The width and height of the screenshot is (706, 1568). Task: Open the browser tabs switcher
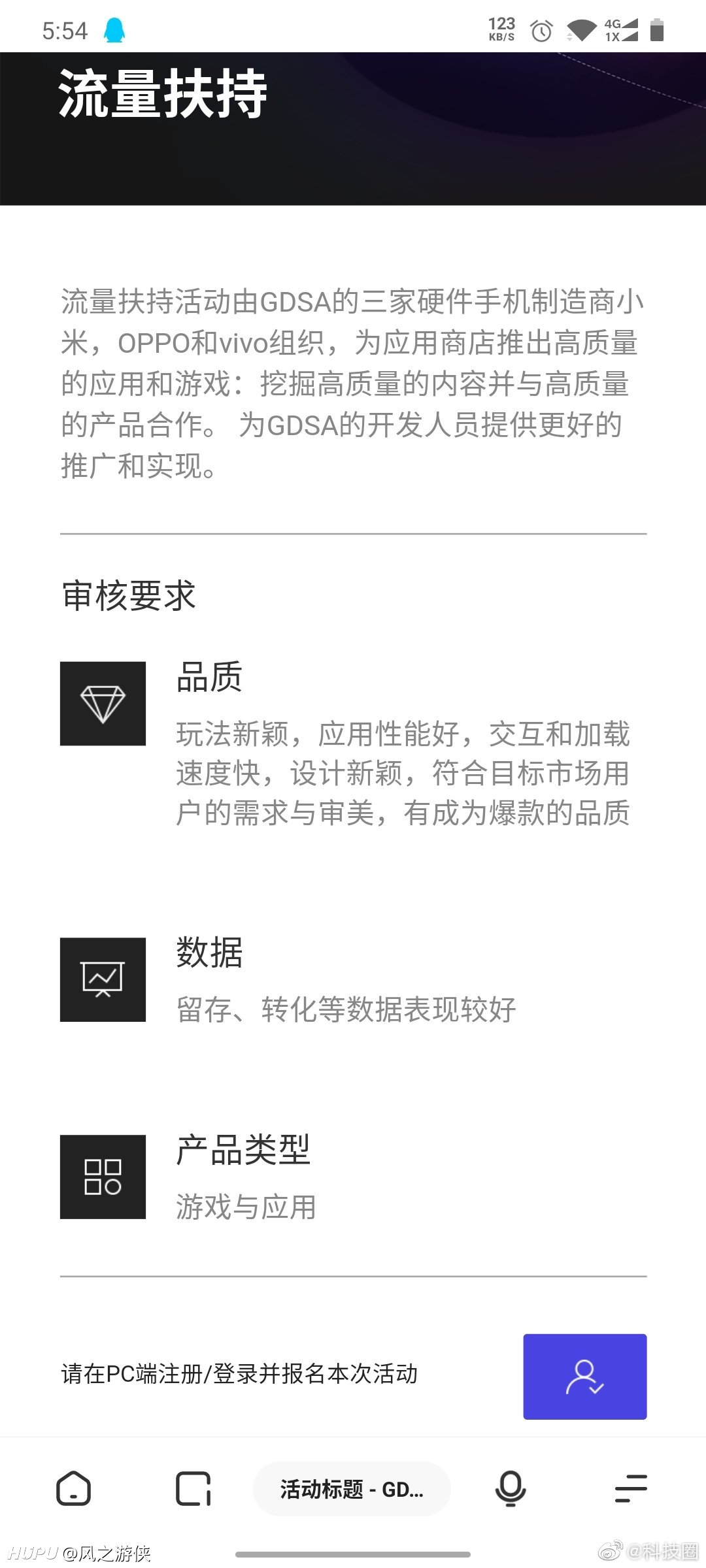point(193,1489)
